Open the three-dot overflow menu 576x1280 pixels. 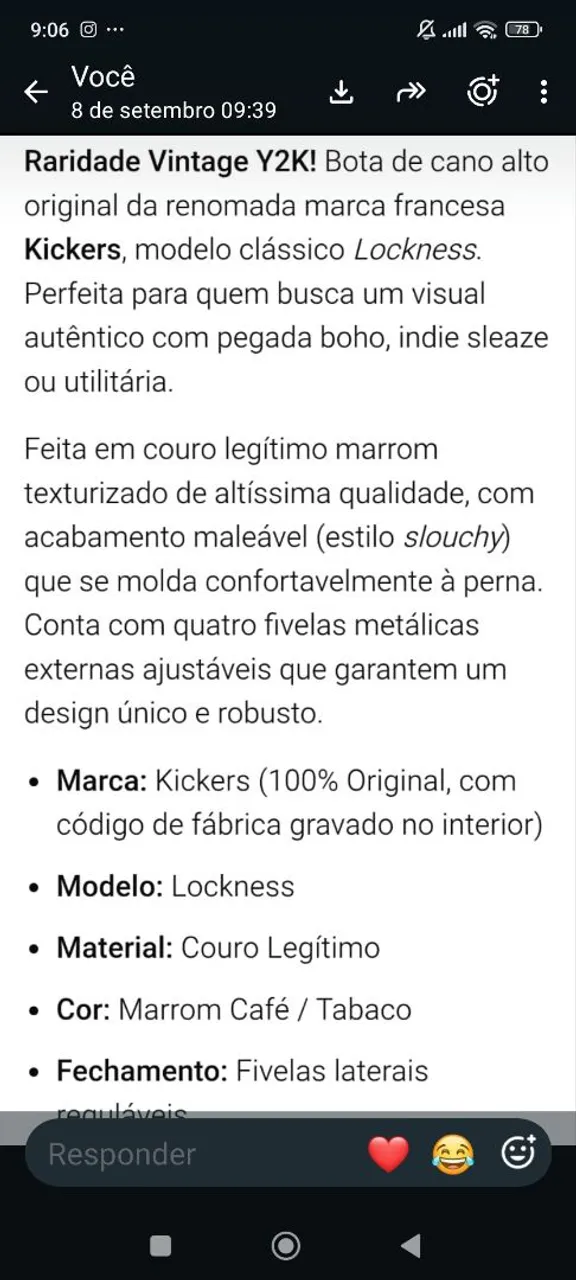[x=544, y=92]
